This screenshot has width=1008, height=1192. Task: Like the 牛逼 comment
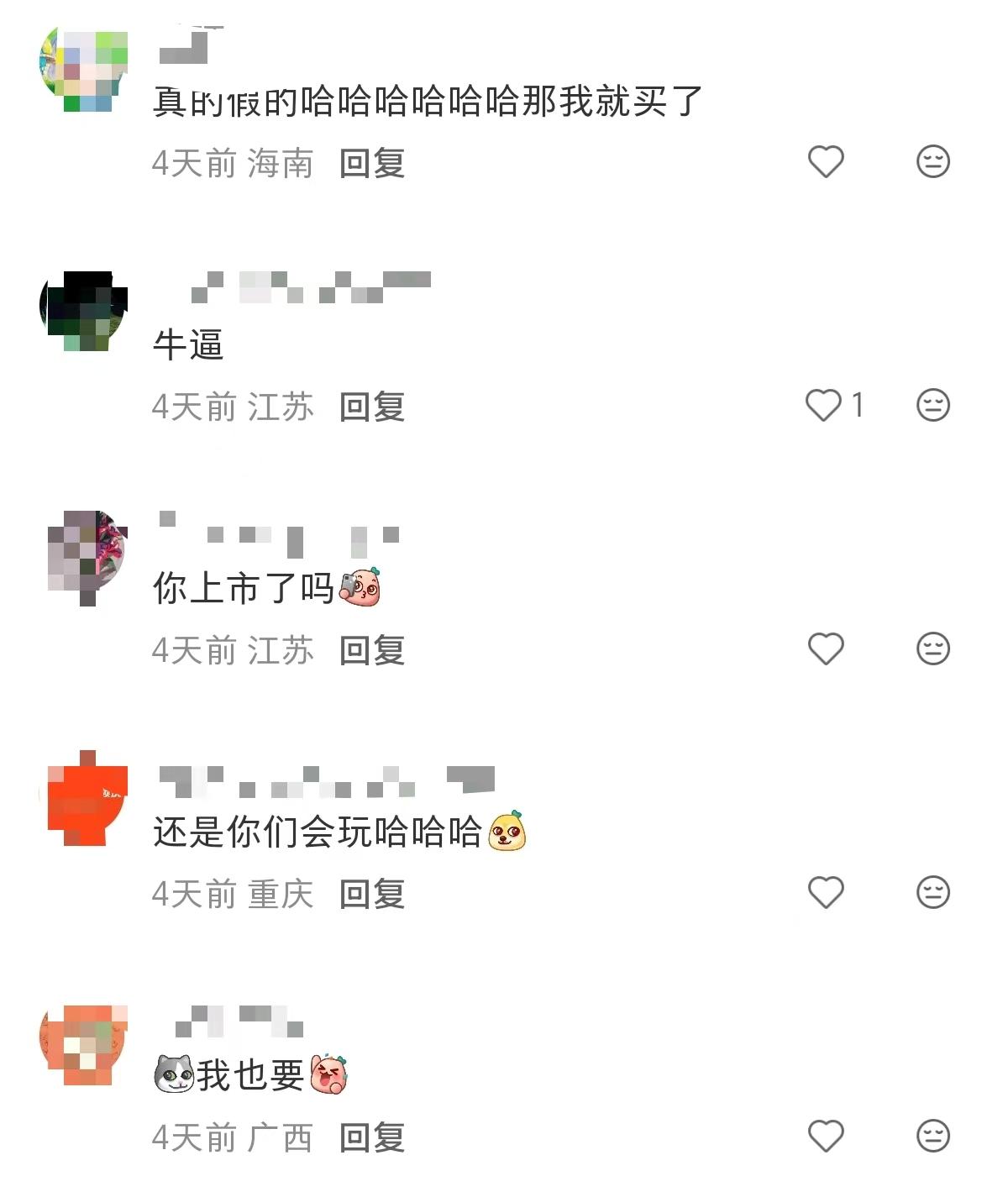pyautogui.click(x=823, y=405)
